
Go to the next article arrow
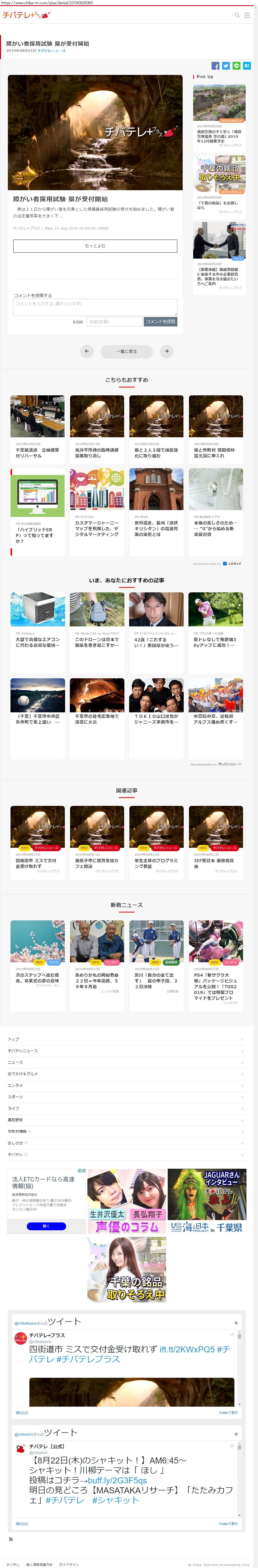click(x=166, y=351)
